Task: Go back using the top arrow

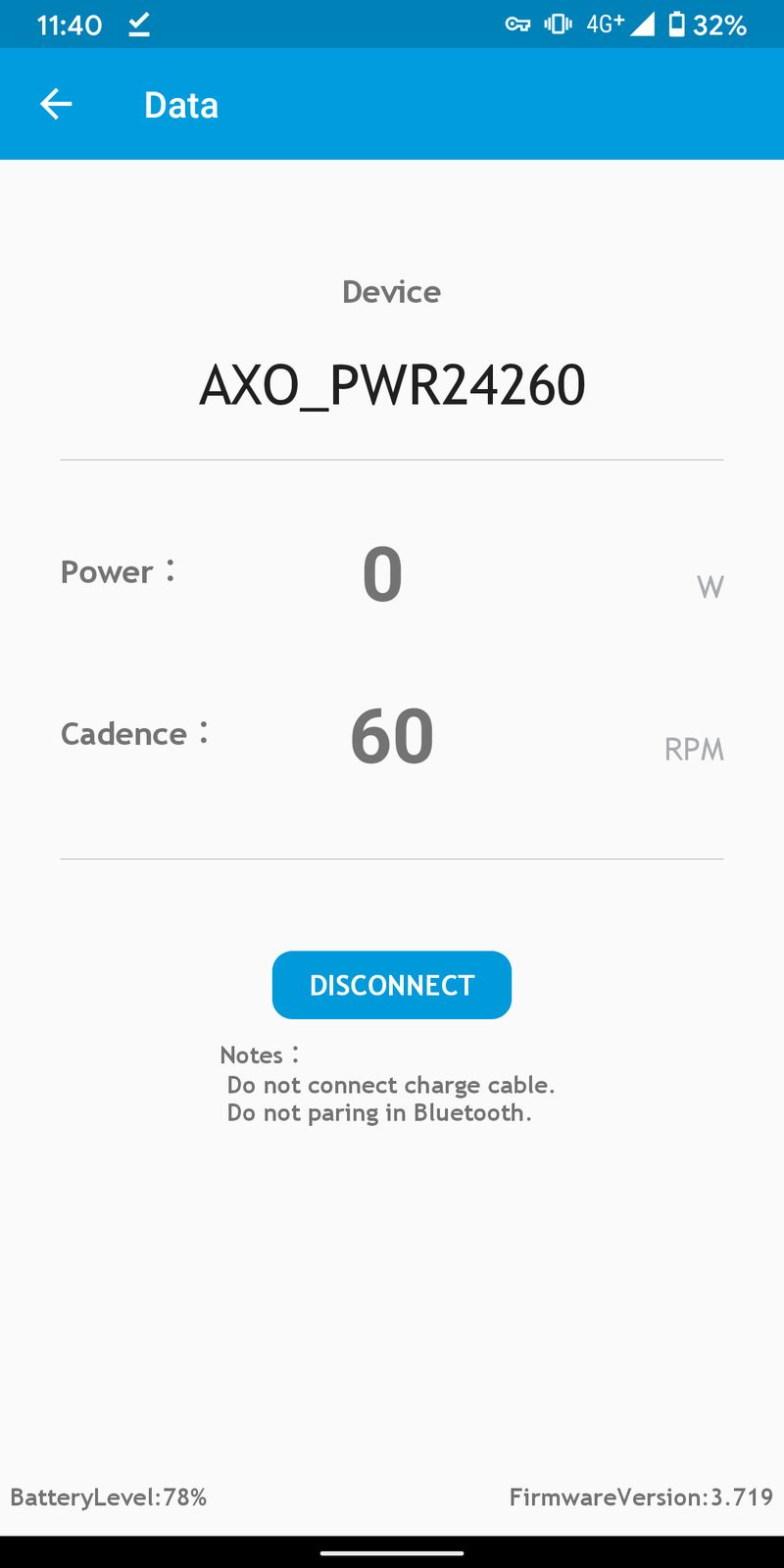Action: click(x=56, y=104)
